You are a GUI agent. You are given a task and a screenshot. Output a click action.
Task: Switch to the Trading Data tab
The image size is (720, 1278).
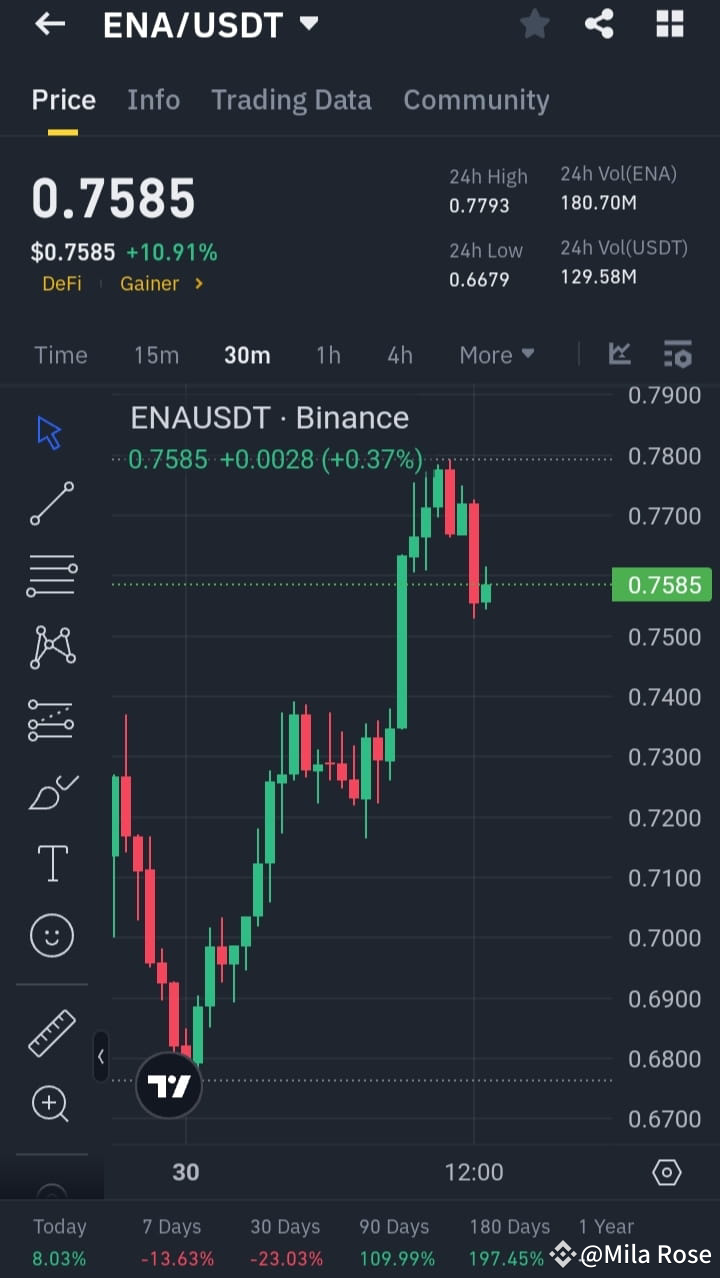pos(291,100)
